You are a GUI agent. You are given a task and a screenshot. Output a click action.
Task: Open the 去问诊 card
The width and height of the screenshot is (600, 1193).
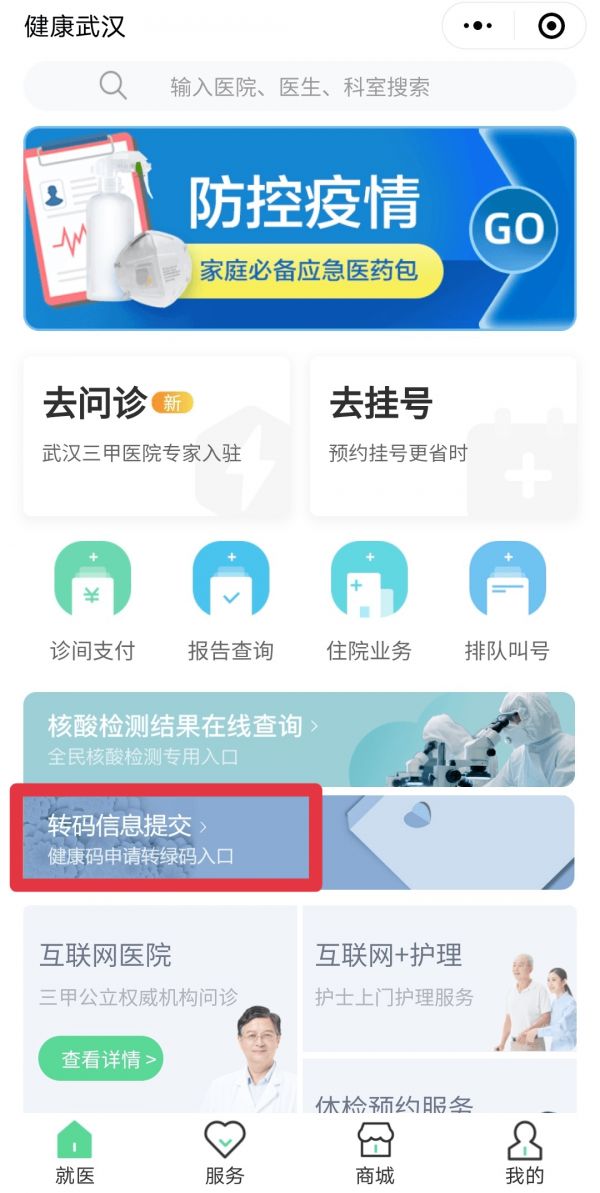point(157,437)
